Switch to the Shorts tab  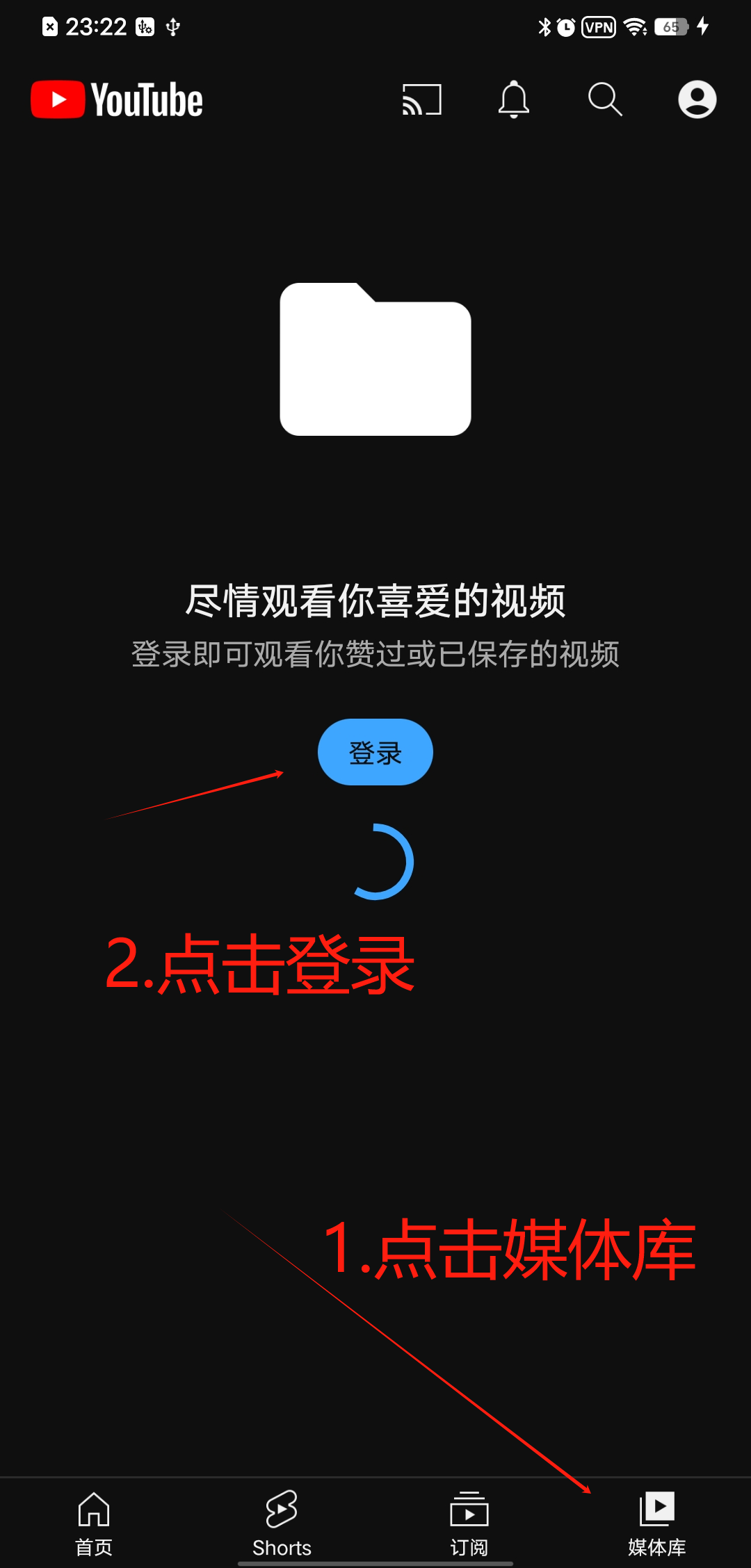pyautogui.click(x=282, y=1522)
